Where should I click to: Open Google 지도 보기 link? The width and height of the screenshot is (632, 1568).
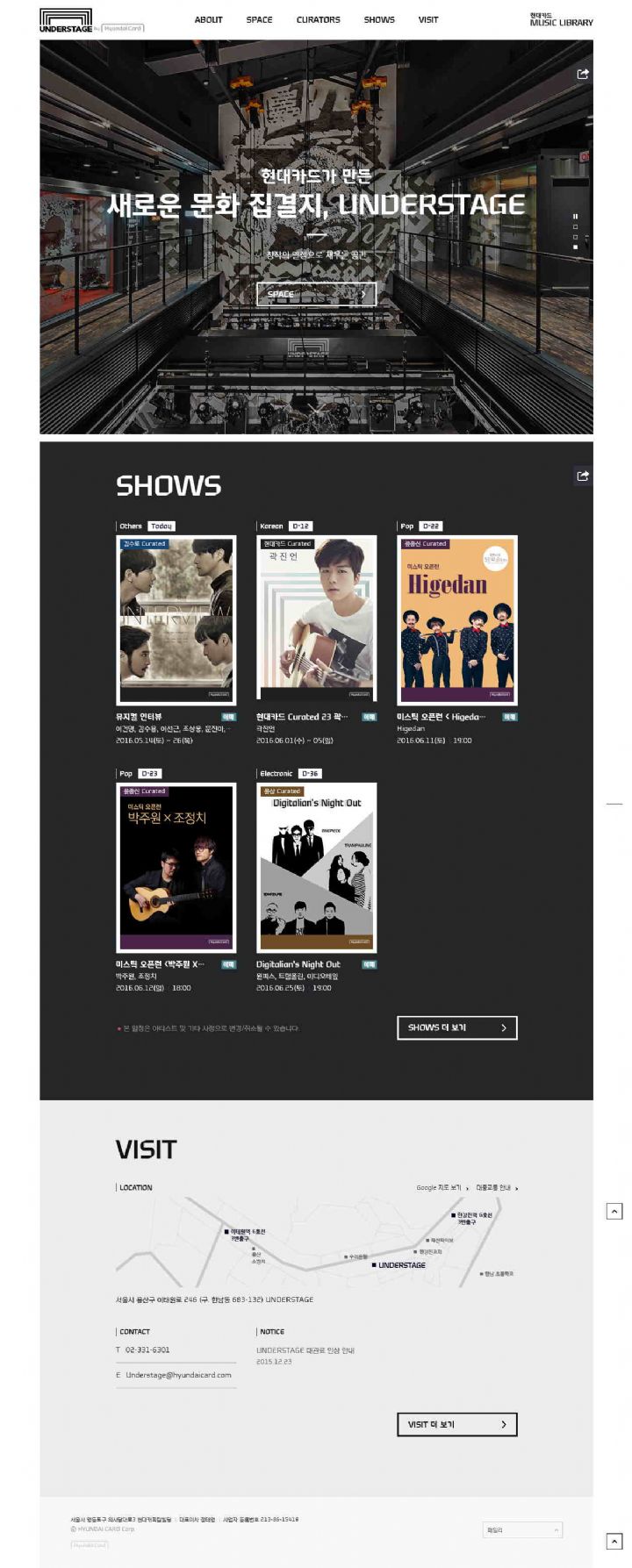coord(442,1188)
